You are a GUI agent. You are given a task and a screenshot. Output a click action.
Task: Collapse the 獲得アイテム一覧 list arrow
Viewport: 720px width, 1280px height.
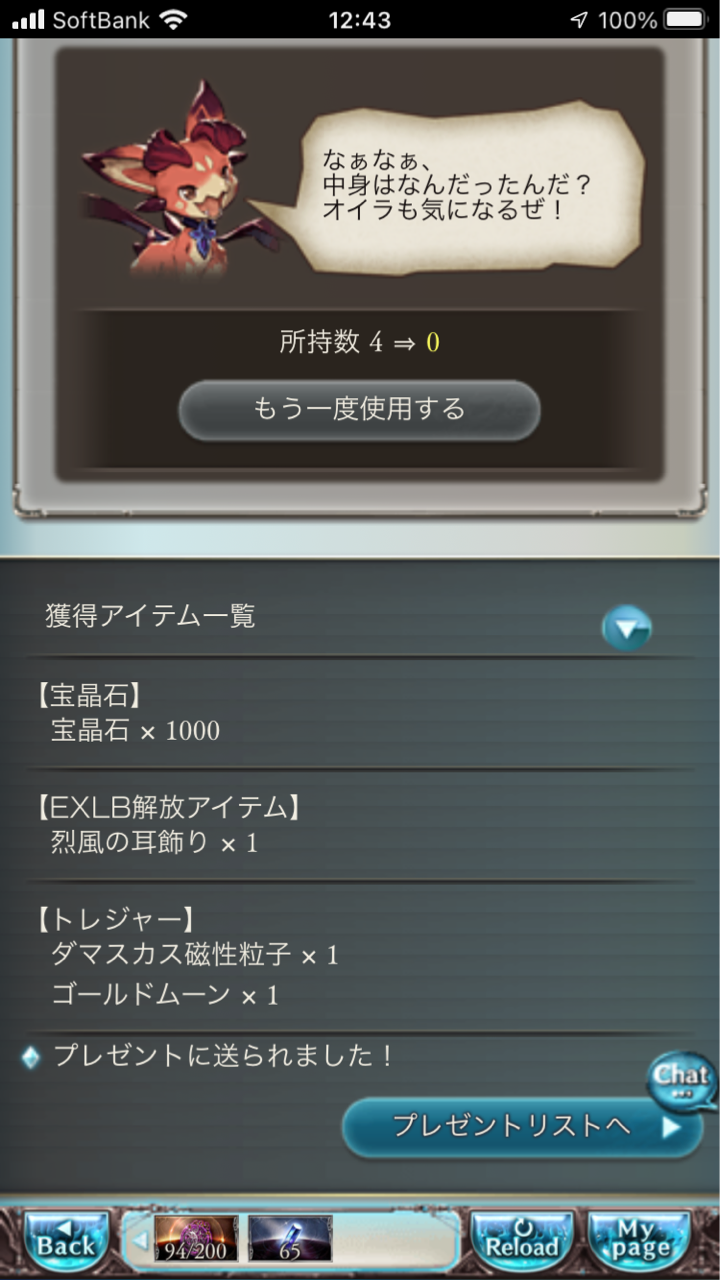point(627,628)
